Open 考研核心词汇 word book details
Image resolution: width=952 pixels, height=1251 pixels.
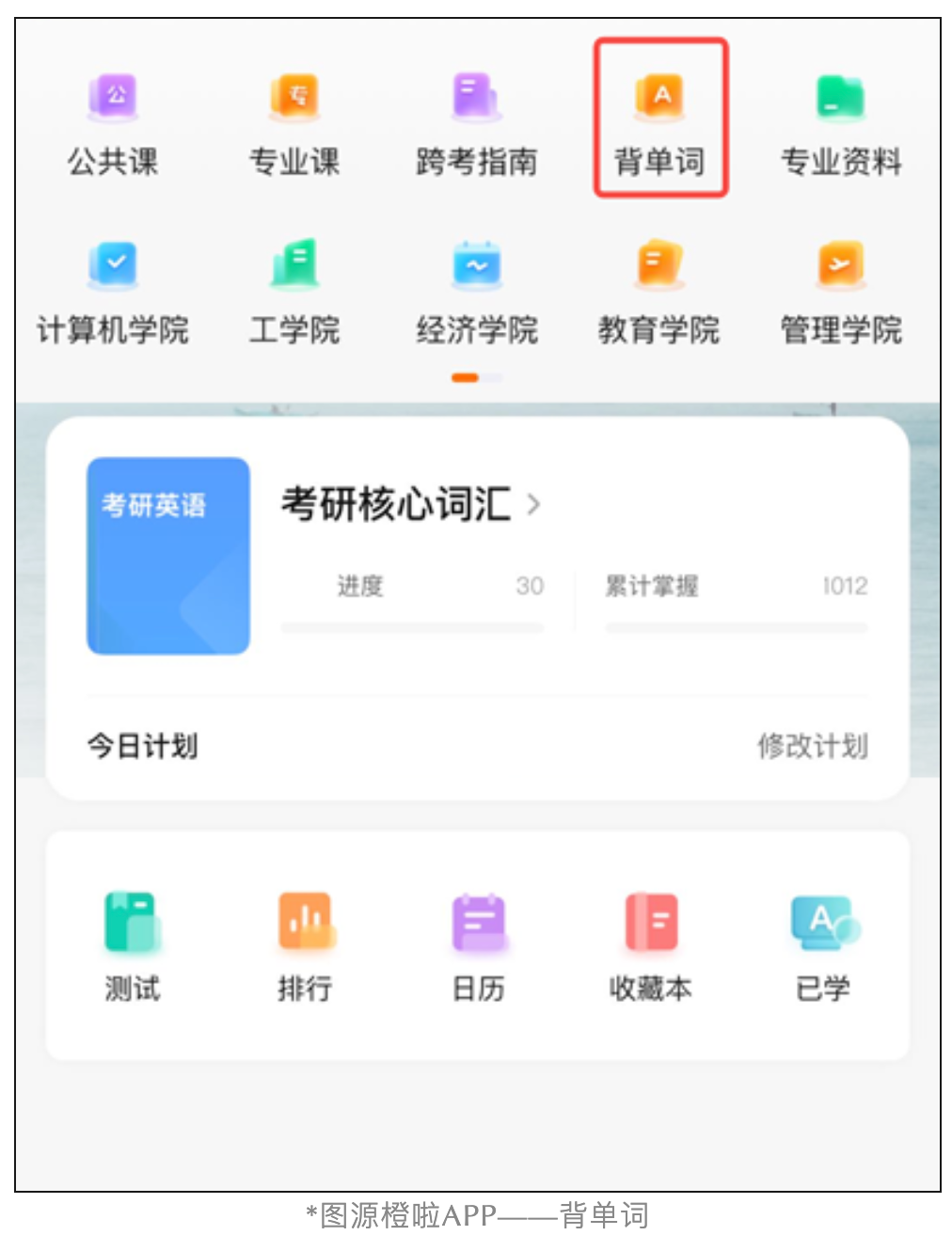tap(410, 504)
